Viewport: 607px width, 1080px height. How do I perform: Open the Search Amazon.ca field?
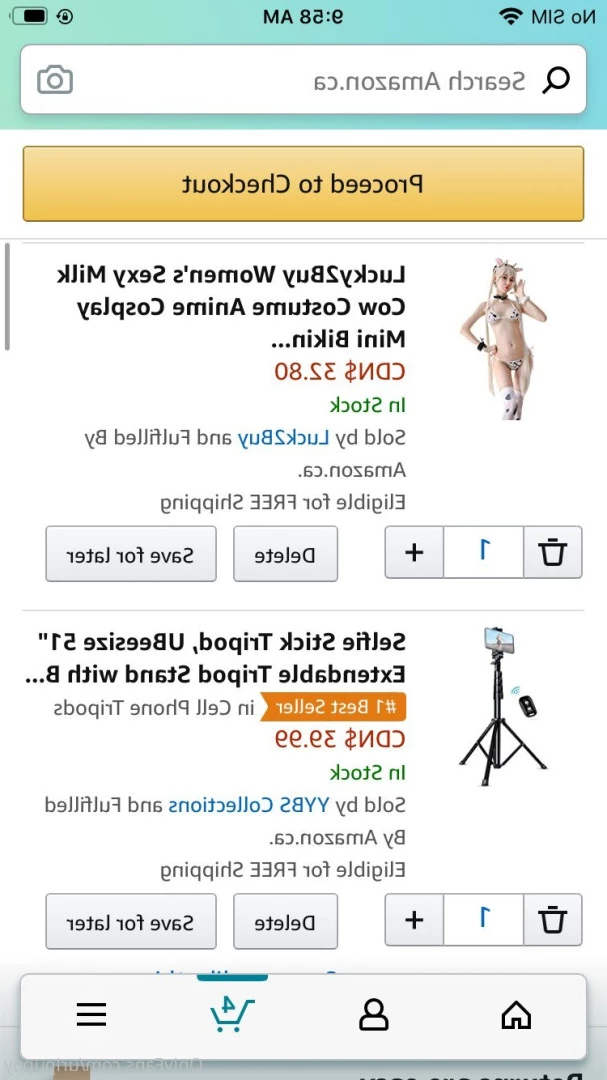click(303, 80)
